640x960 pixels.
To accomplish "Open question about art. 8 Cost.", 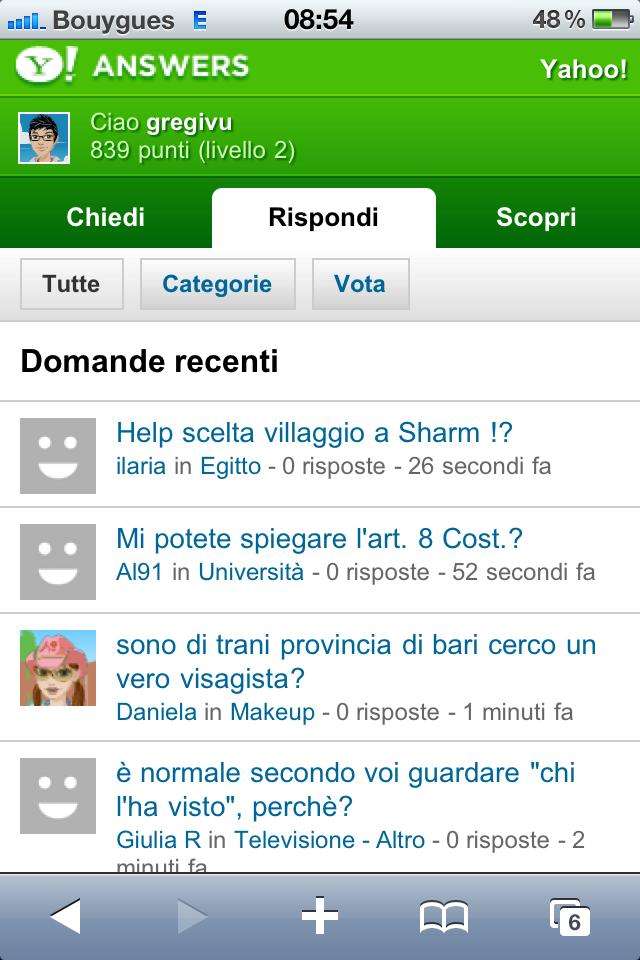I will coord(319,539).
